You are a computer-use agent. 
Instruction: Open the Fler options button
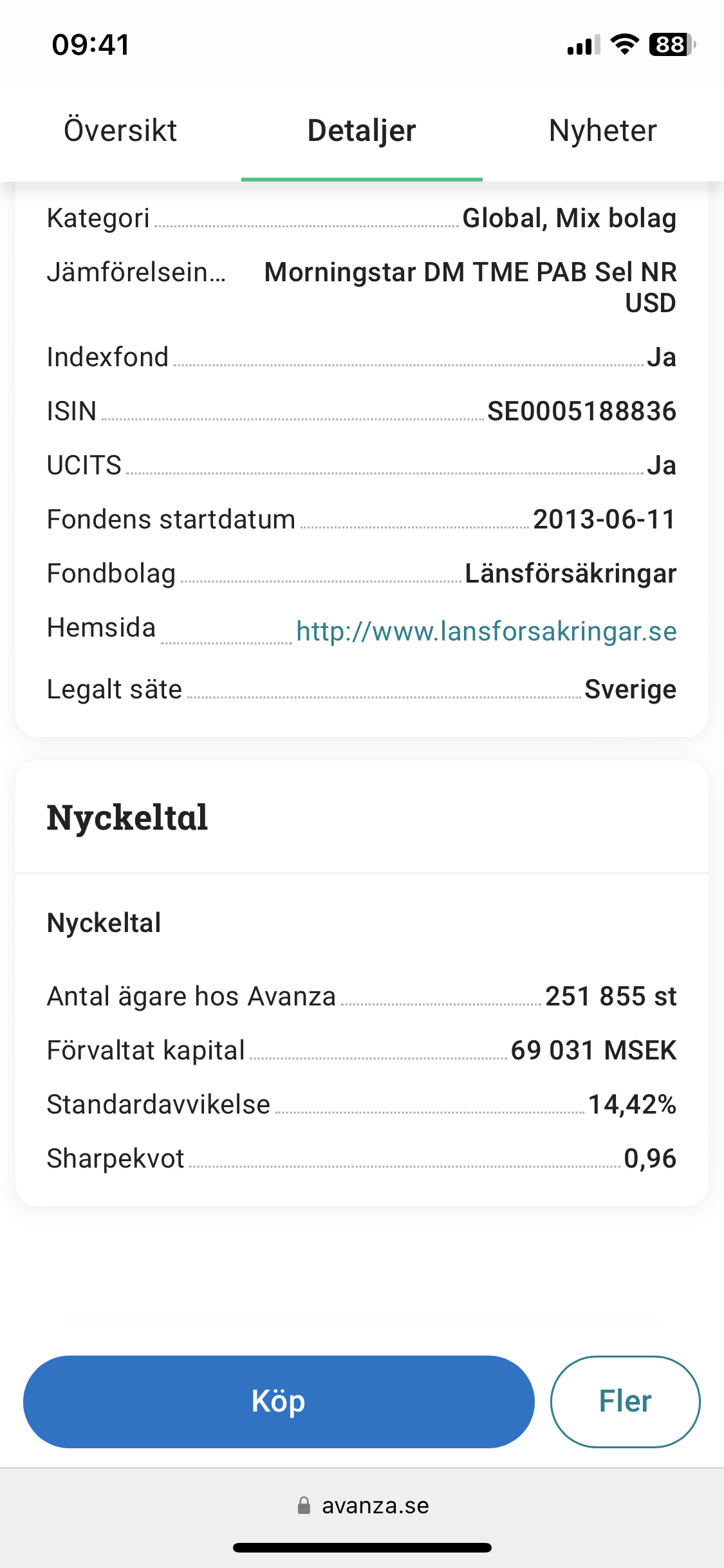(625, 1401)
